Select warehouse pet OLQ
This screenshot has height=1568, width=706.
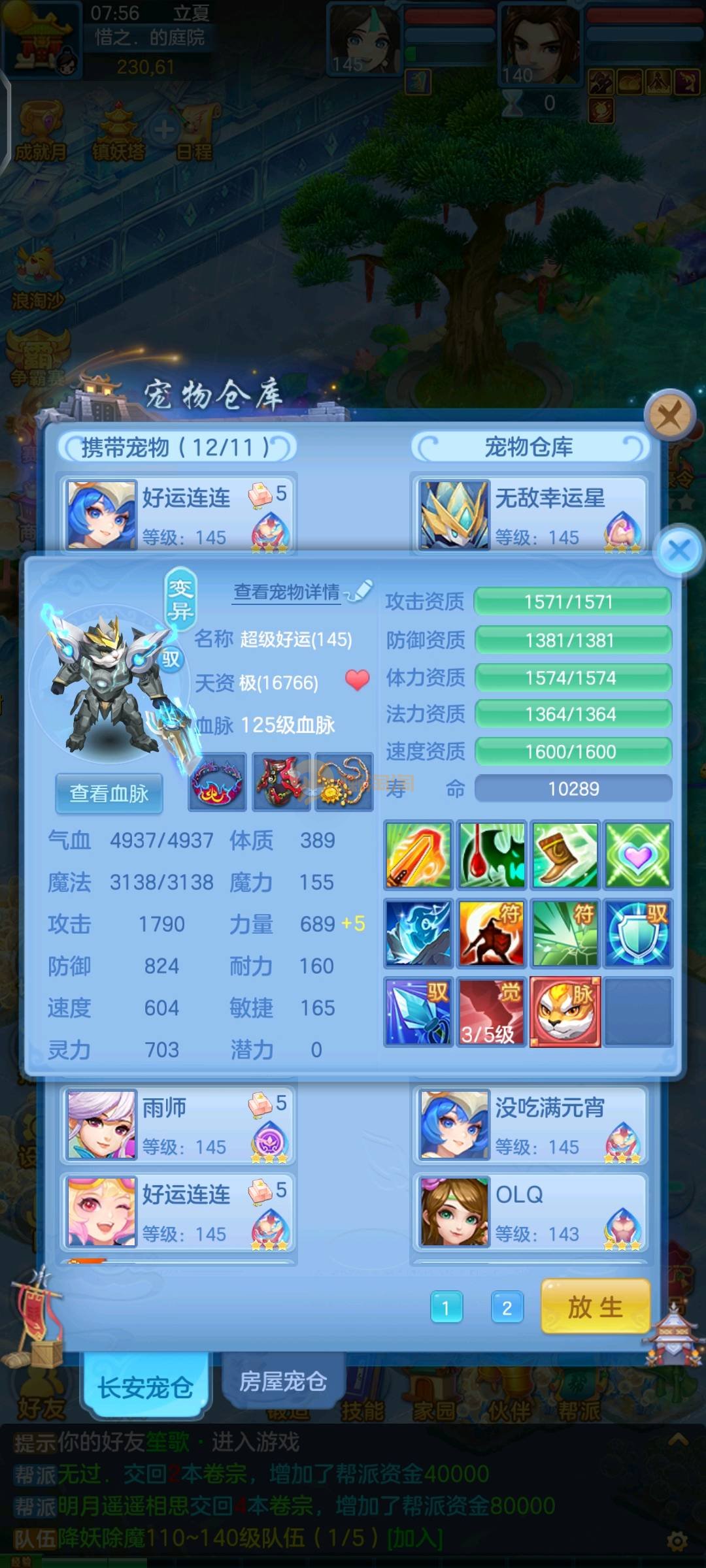point(529,1211)
